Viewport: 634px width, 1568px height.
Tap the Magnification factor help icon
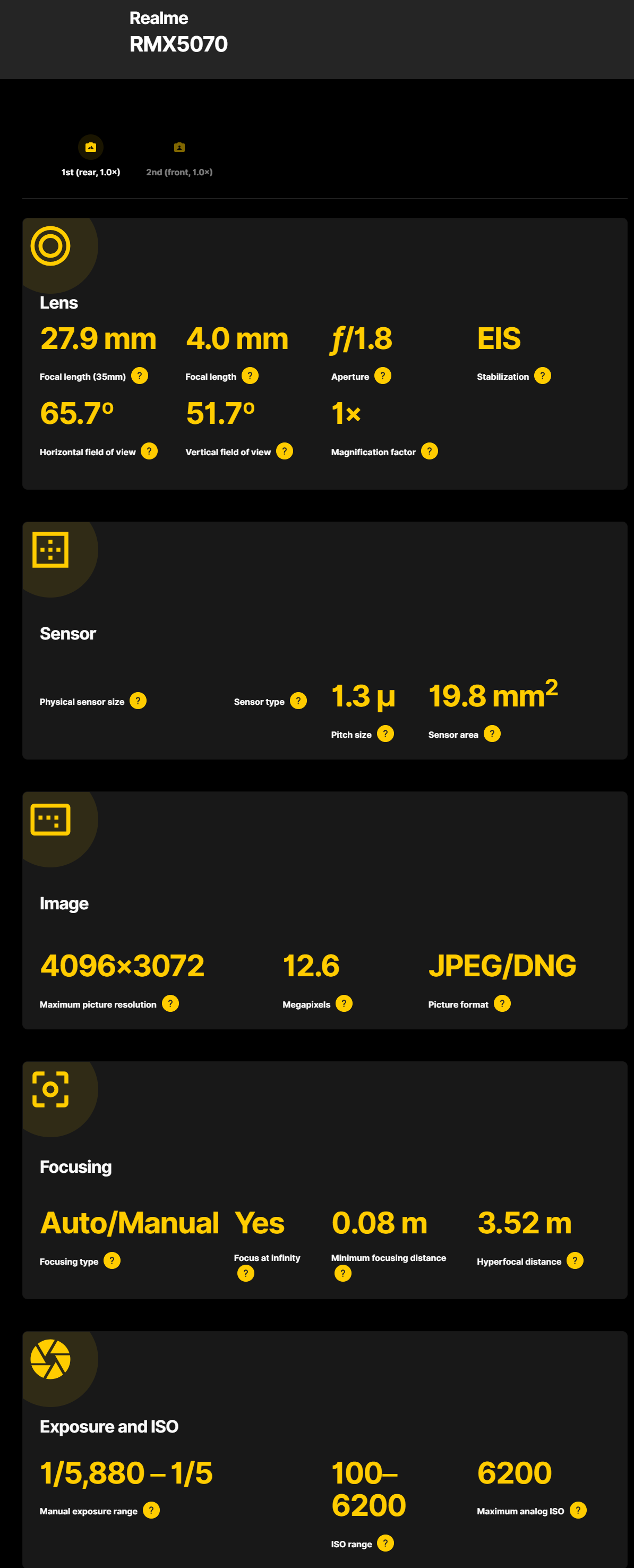point(430,451)
